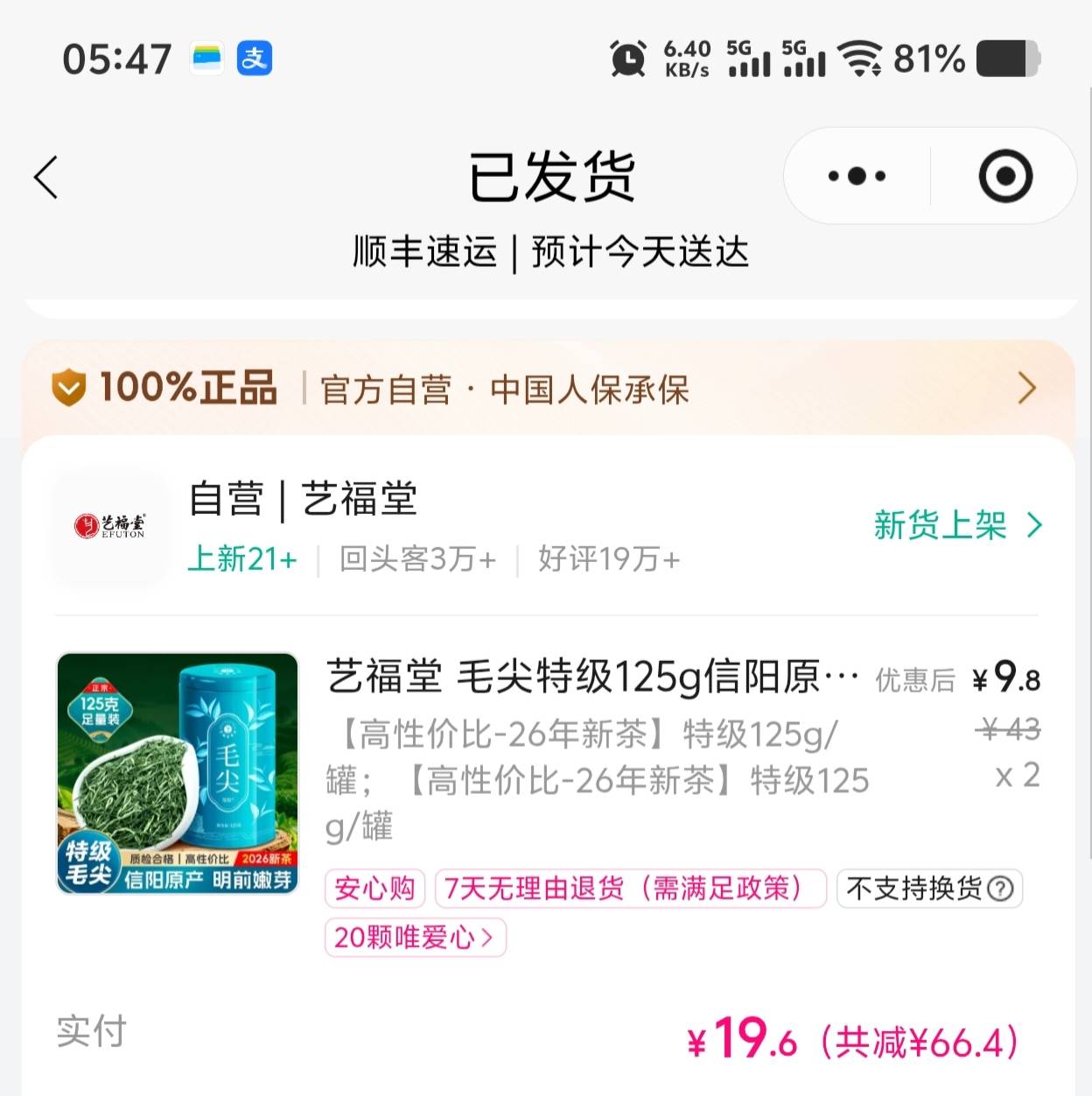1092x1096 pixels.
Task: Go back using the top-left arrow
Action: coord(46,177)
